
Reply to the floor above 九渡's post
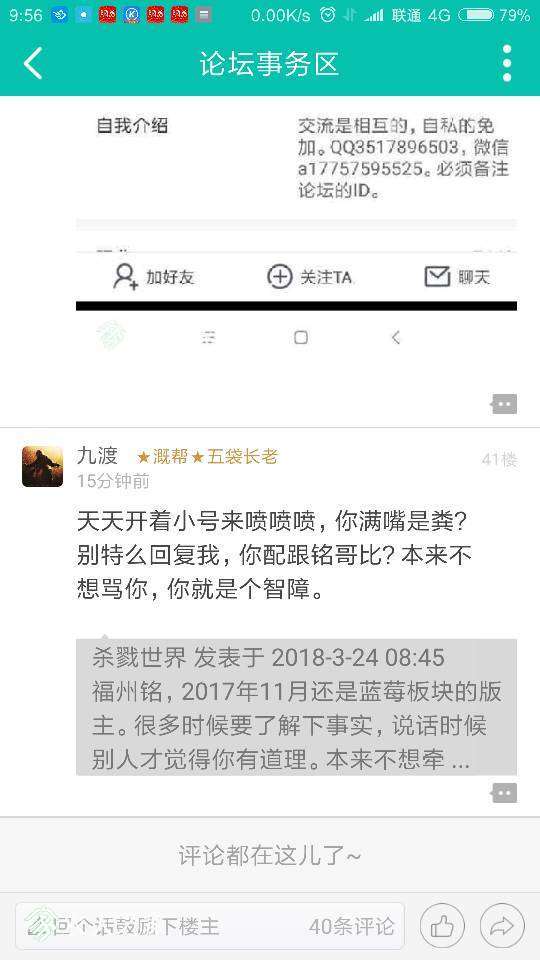pyautogui.click(x=504, y=404)
